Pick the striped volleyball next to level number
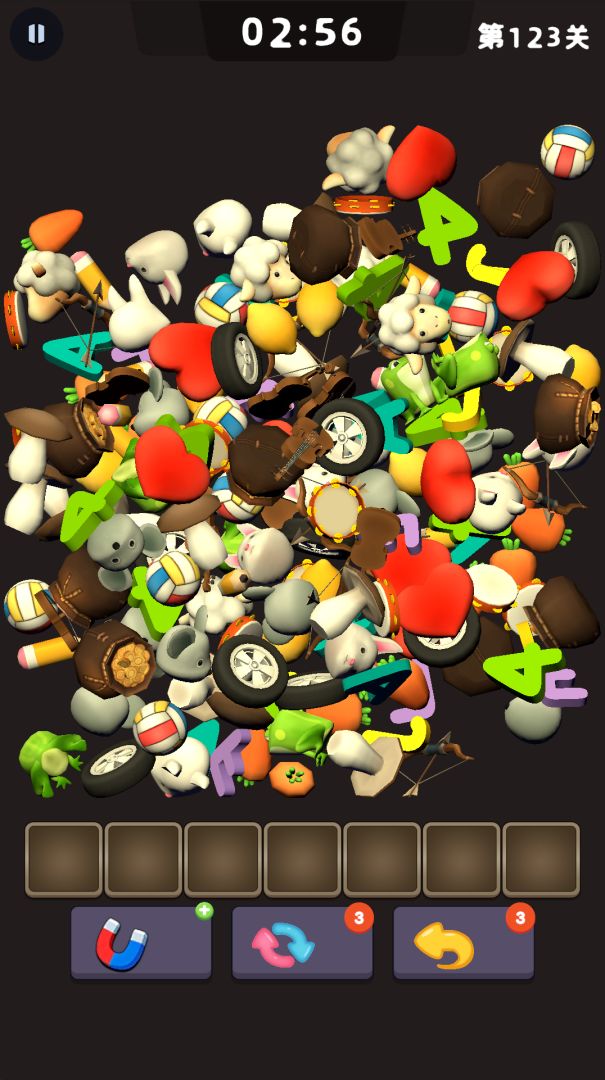This screenshot has height=1080, width=605. click(567, 150)
